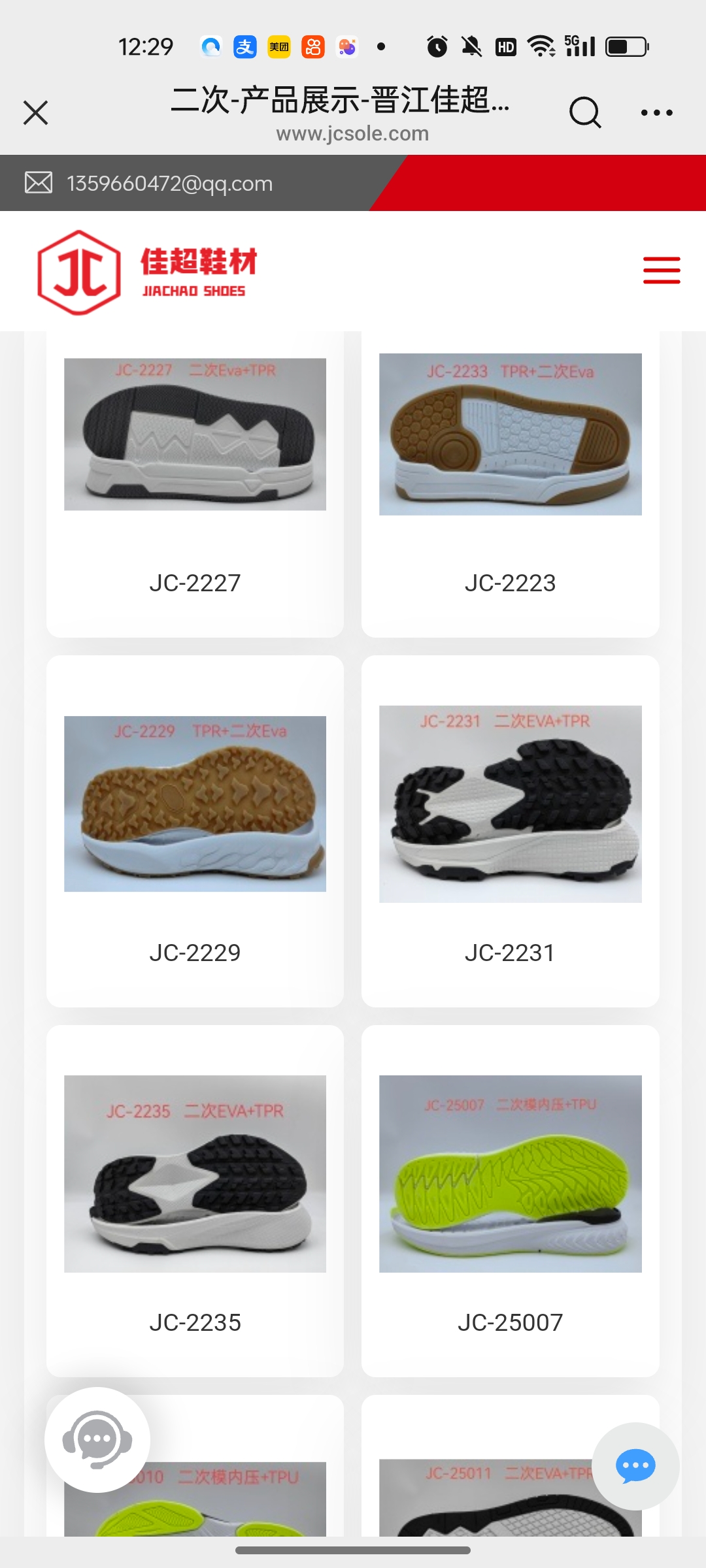706x1568 pixels.
Task: Open the customer service headset button
Action: 97,1439
